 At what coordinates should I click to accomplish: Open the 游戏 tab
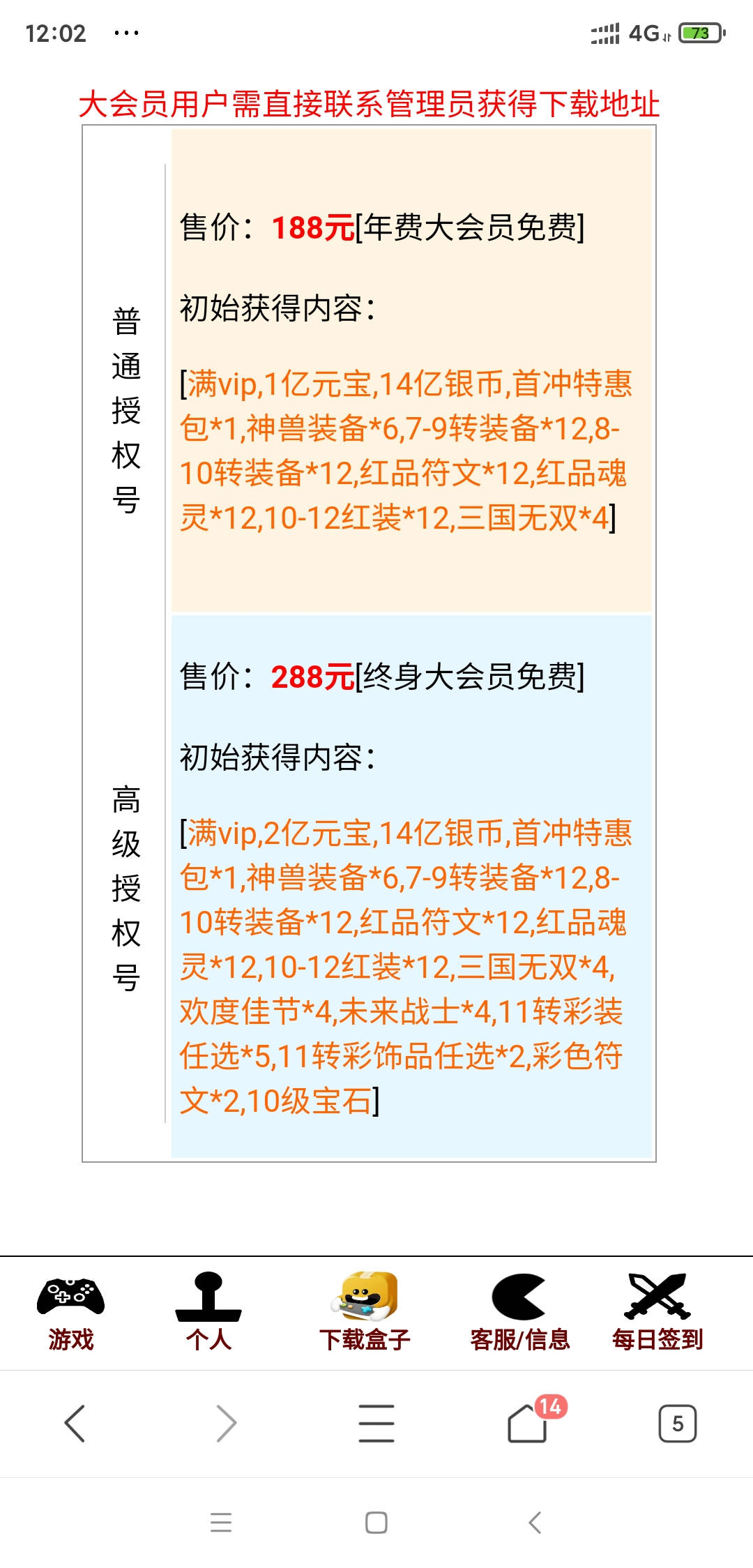coord(70,1312)
